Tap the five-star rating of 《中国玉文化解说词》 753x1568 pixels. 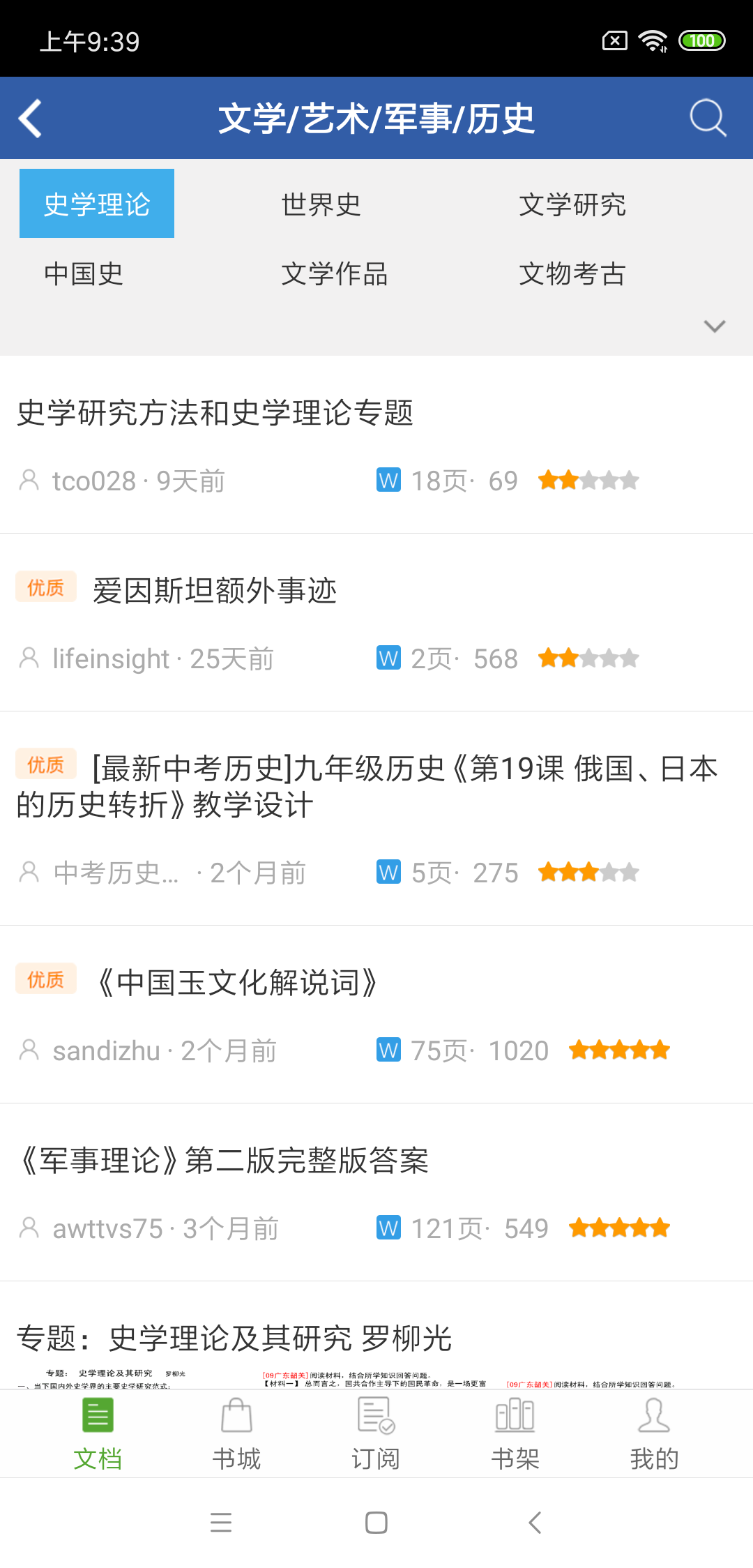618,1049
